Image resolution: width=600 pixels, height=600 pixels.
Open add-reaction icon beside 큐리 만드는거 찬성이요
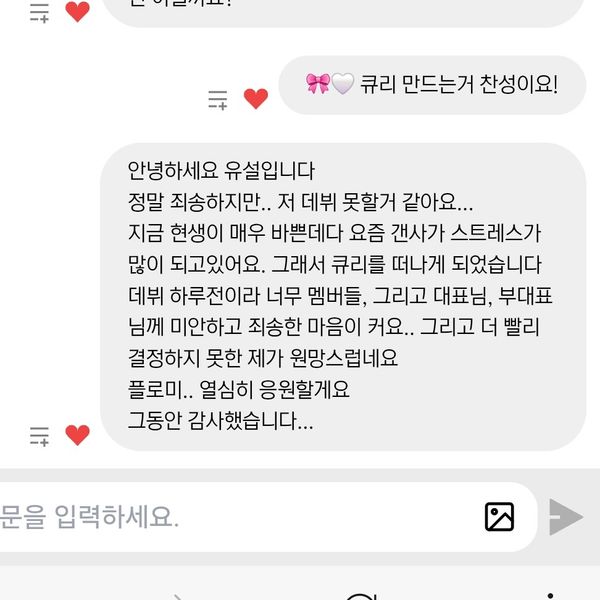[x=217, y=99]
